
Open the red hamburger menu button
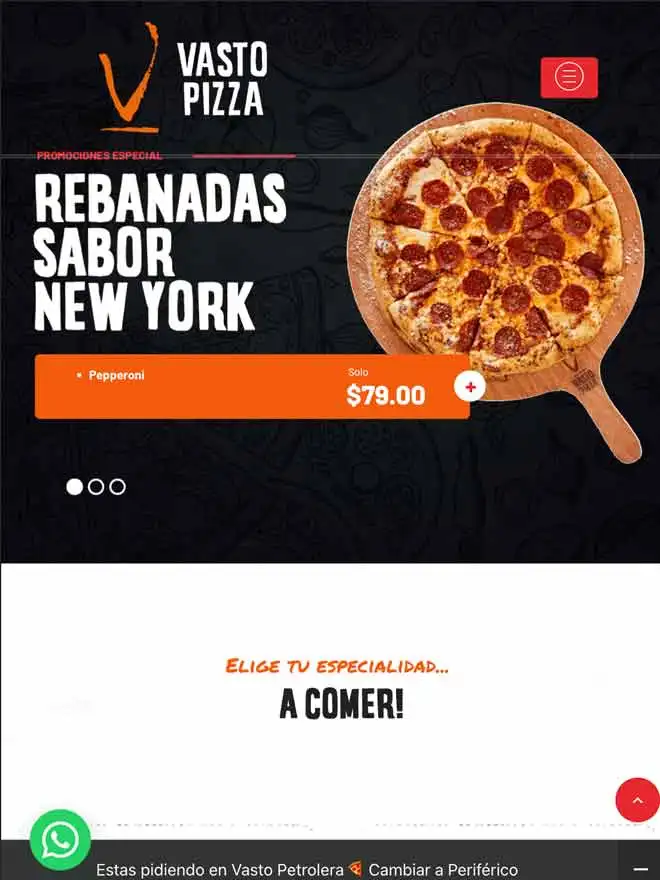[569, 77]
